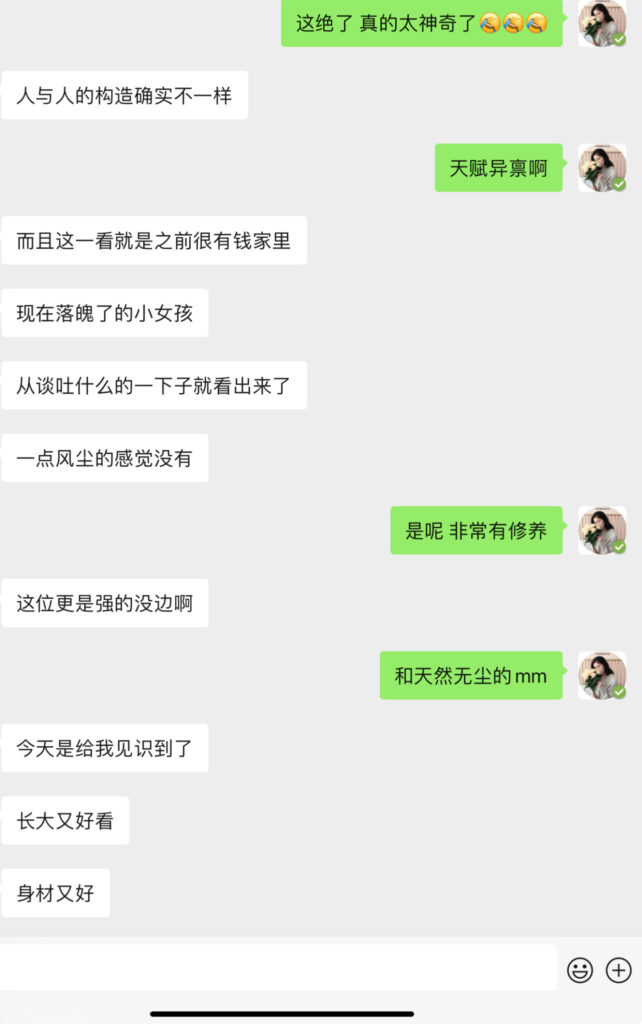Open the plus attachment menu

pos(619,970)
